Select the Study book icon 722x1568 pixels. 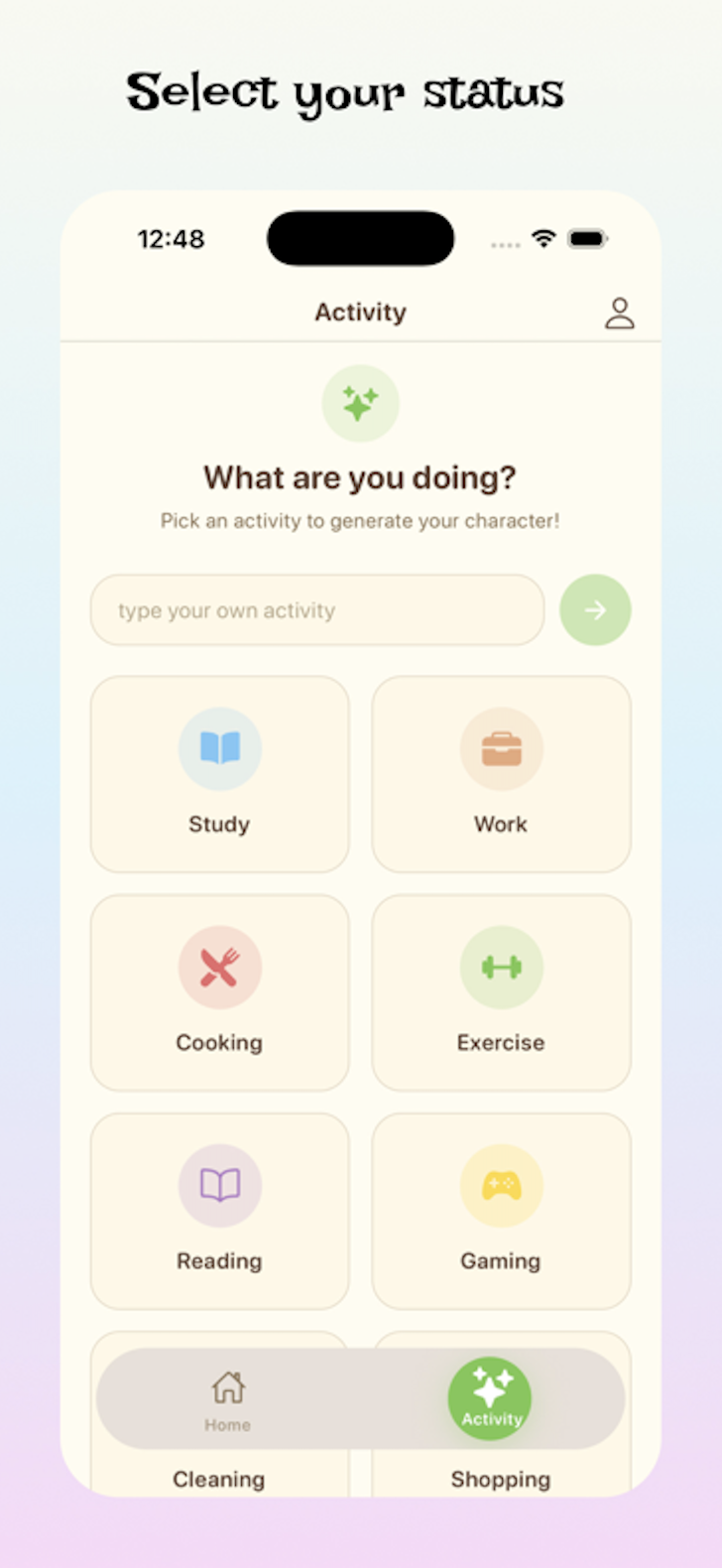[219, 748]
